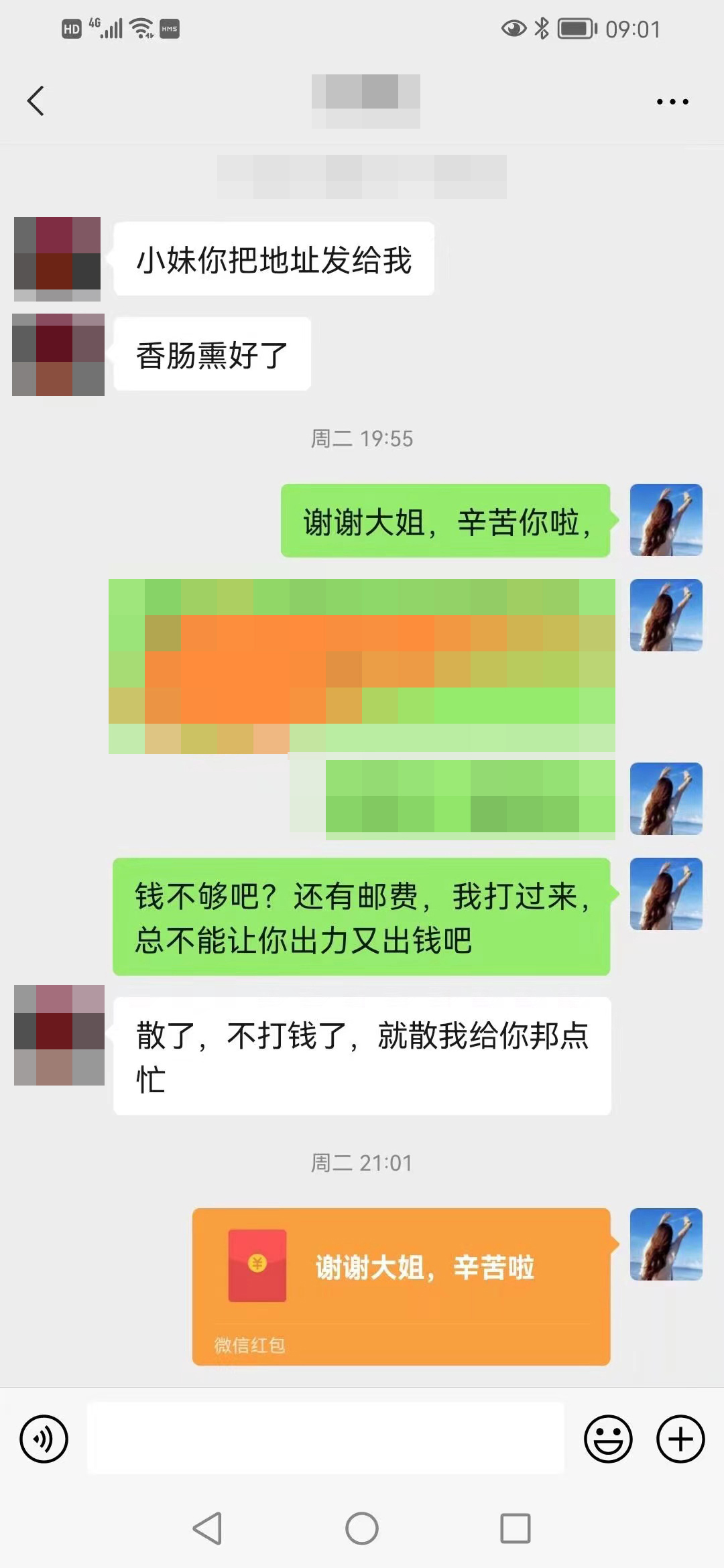Tap the battery indicator in status bar

[x=575, y=28]
